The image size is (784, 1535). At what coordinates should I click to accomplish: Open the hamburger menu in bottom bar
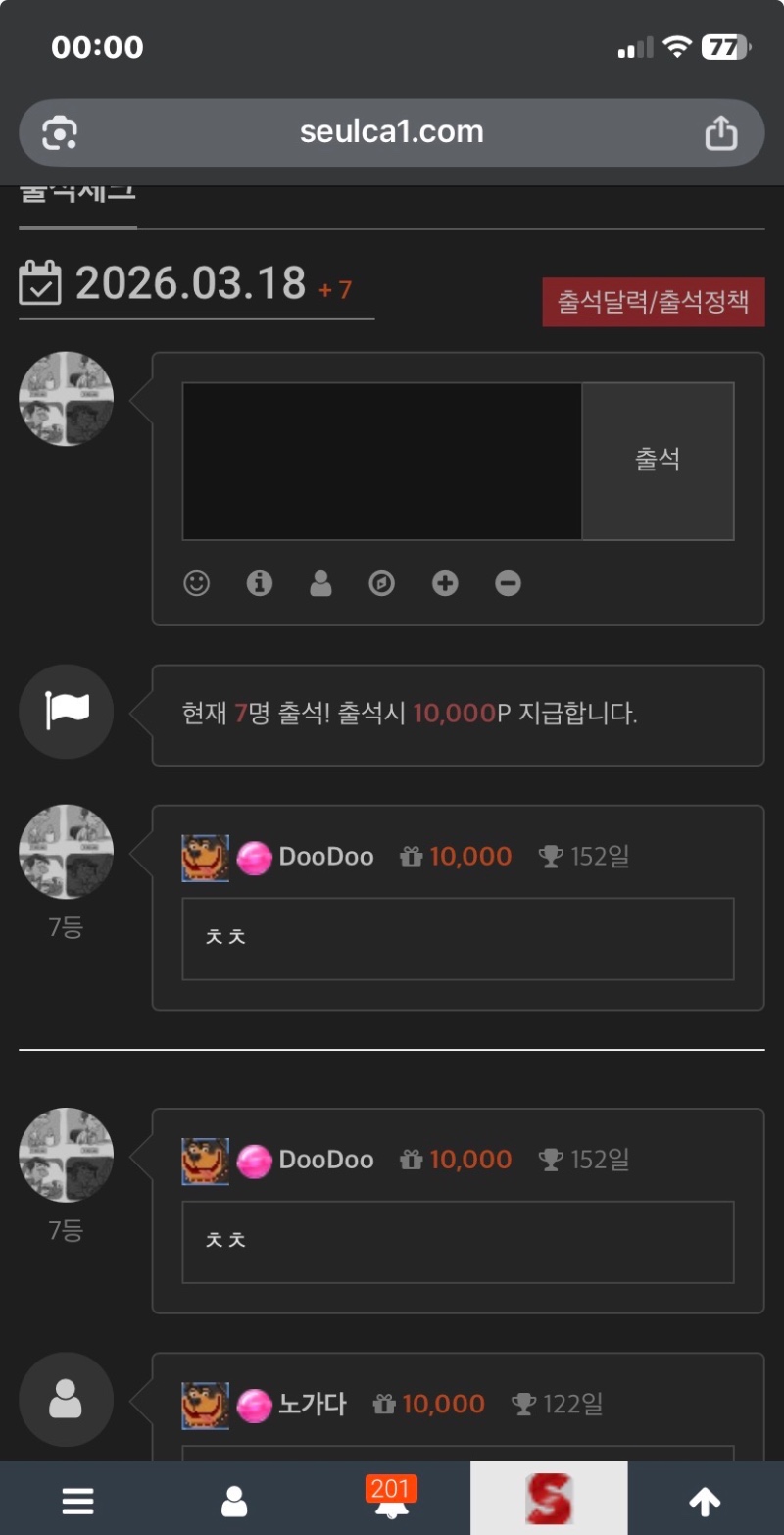(x=78, y=1501)
